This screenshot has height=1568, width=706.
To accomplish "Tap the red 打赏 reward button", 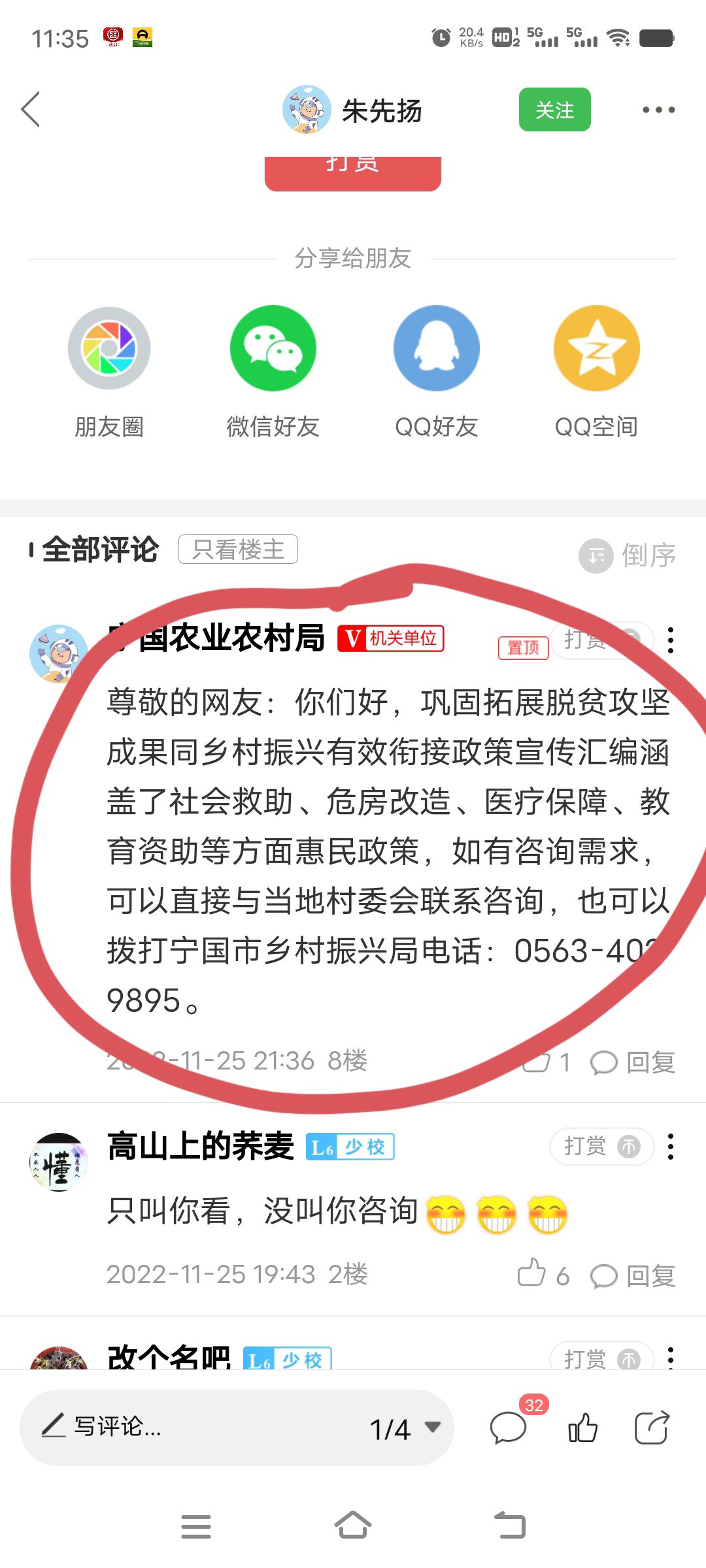I will [x=352, y=171].
